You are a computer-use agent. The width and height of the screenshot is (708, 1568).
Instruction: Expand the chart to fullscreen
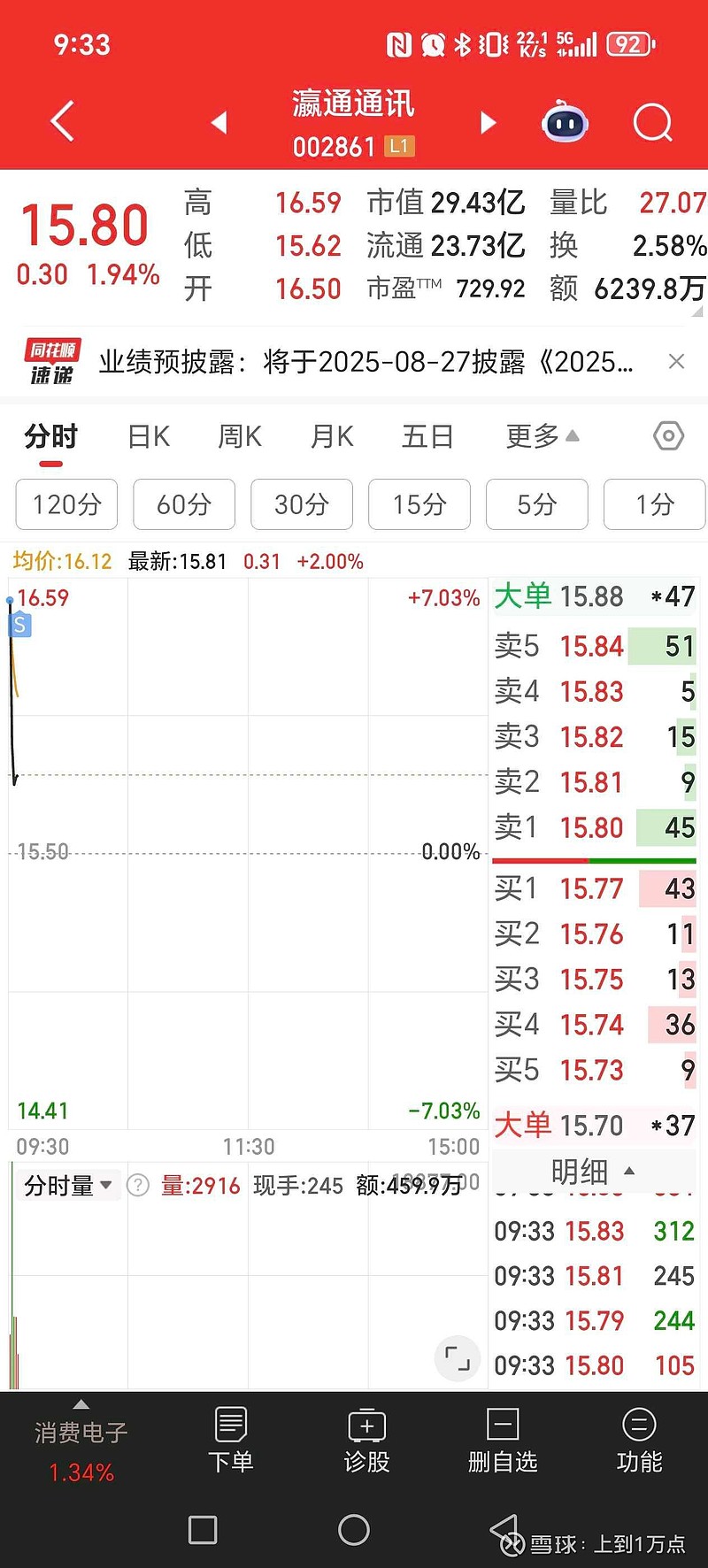click(457, 1357)
